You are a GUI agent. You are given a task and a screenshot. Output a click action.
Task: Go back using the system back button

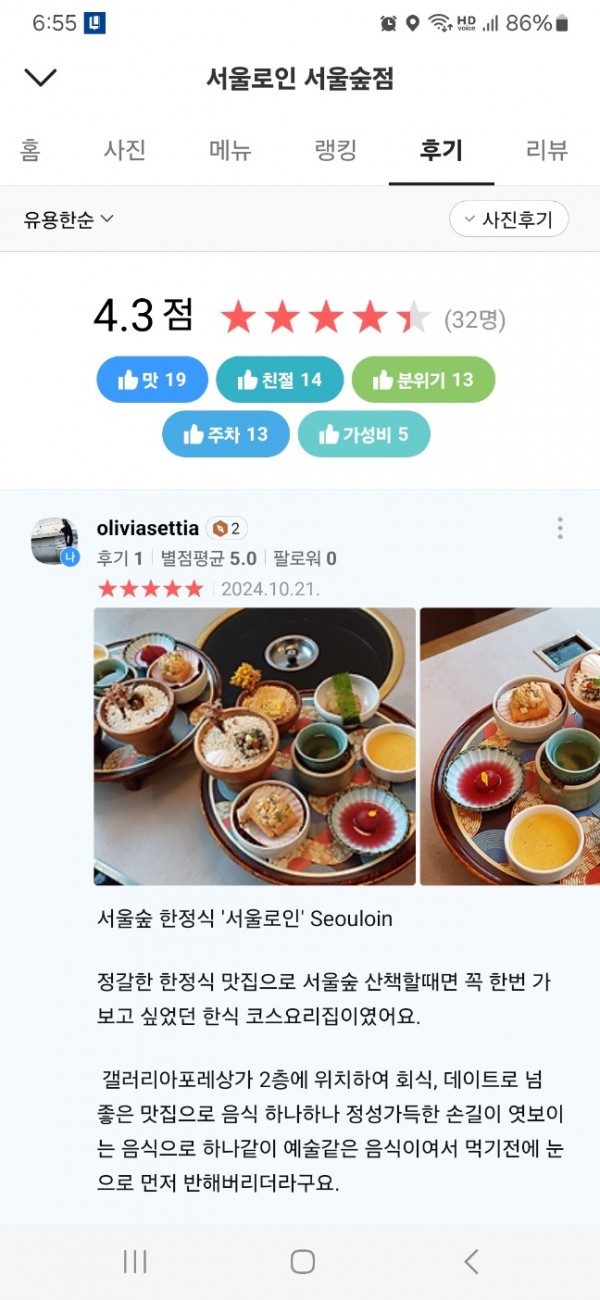coord(471,1262)
